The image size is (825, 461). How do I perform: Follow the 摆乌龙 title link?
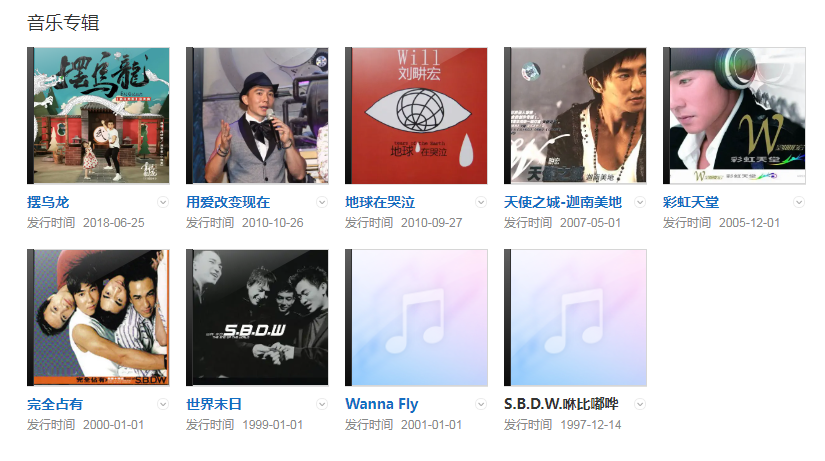pyautogui.click(x=48, y=202)
